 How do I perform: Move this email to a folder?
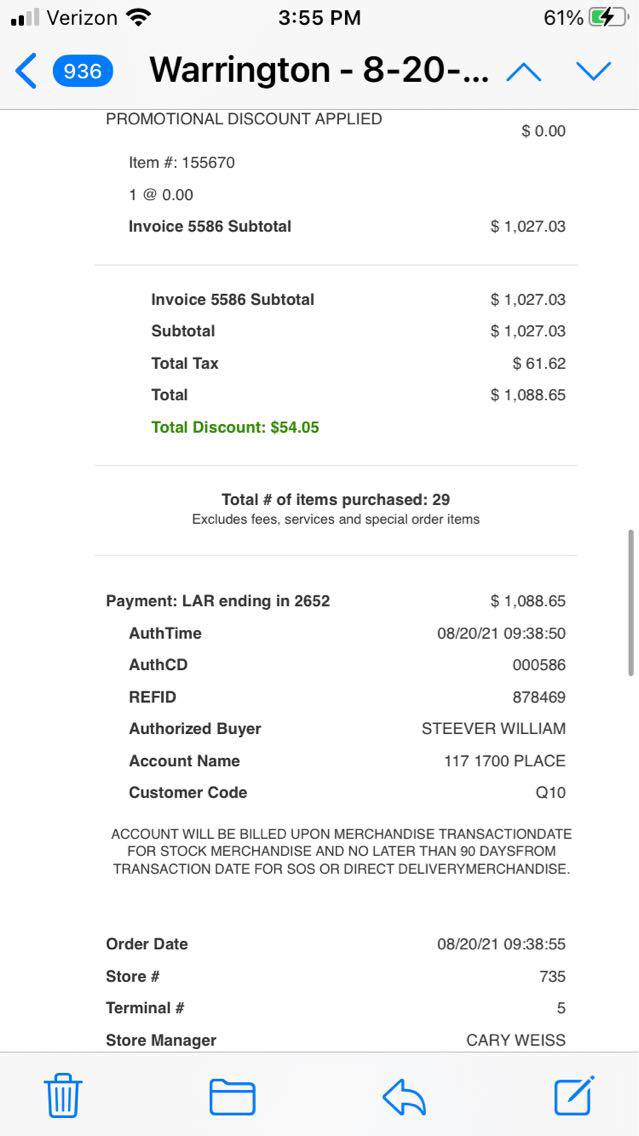(x=232, y=1096)
